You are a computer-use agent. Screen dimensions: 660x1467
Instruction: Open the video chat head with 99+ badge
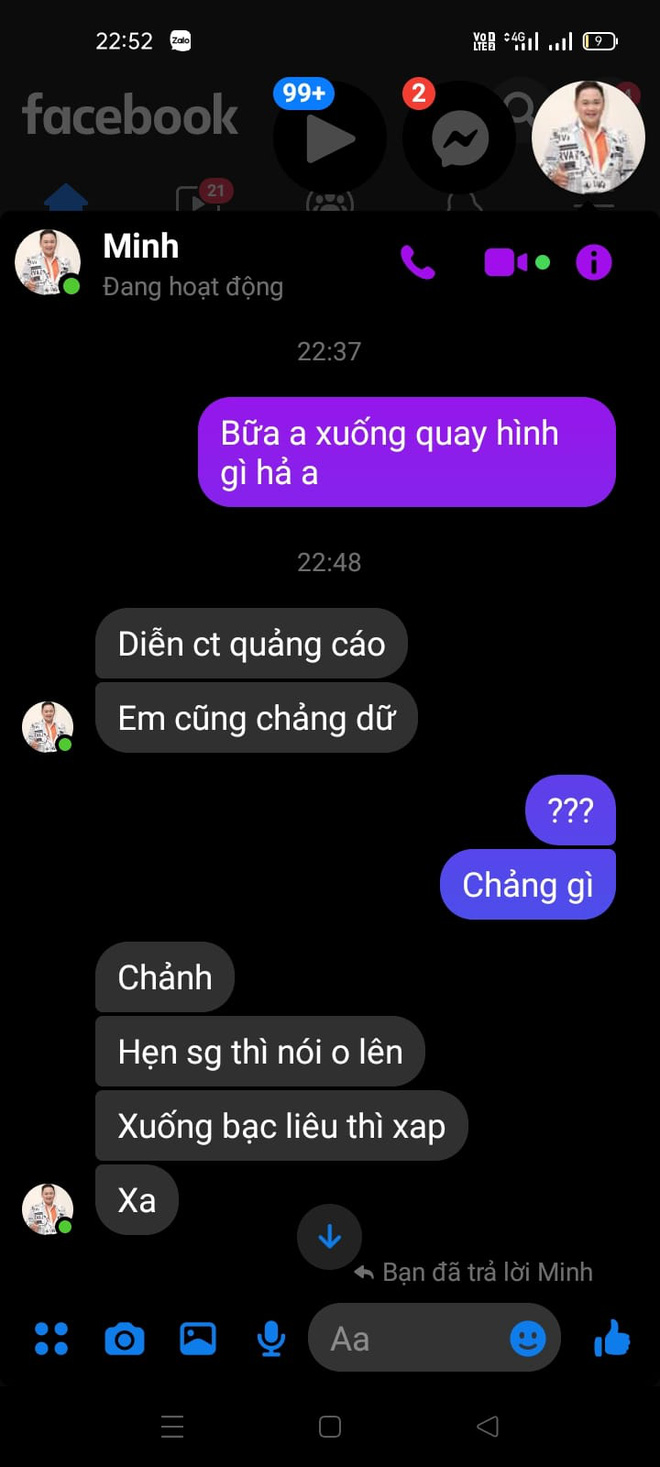[x=330, y=138]
